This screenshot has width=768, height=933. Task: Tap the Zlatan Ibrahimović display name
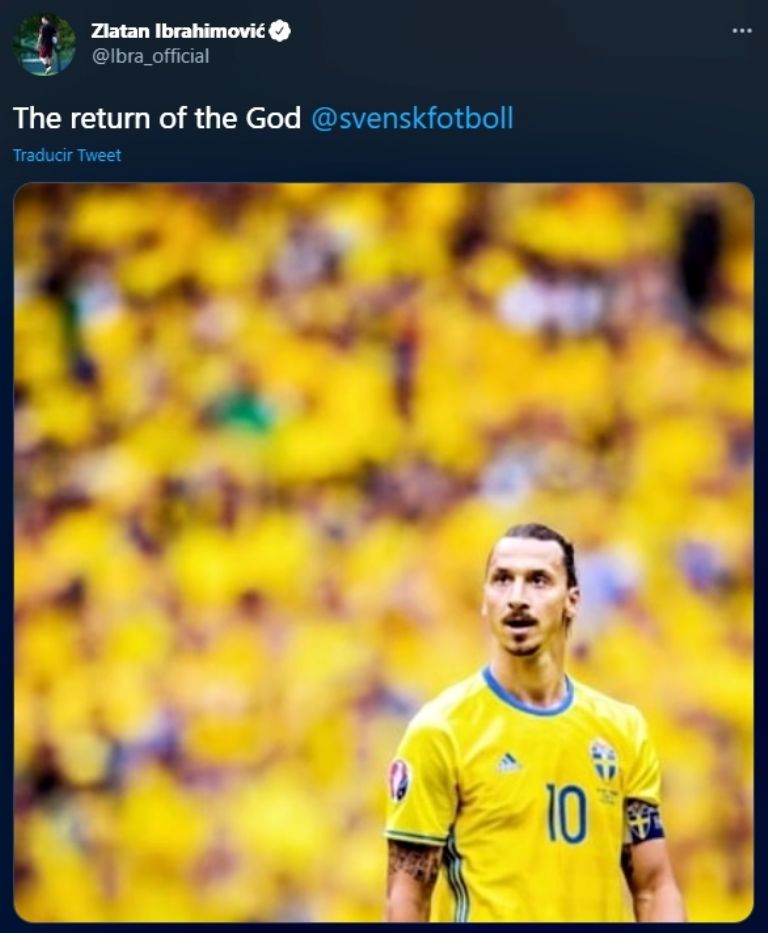(178, 31)
